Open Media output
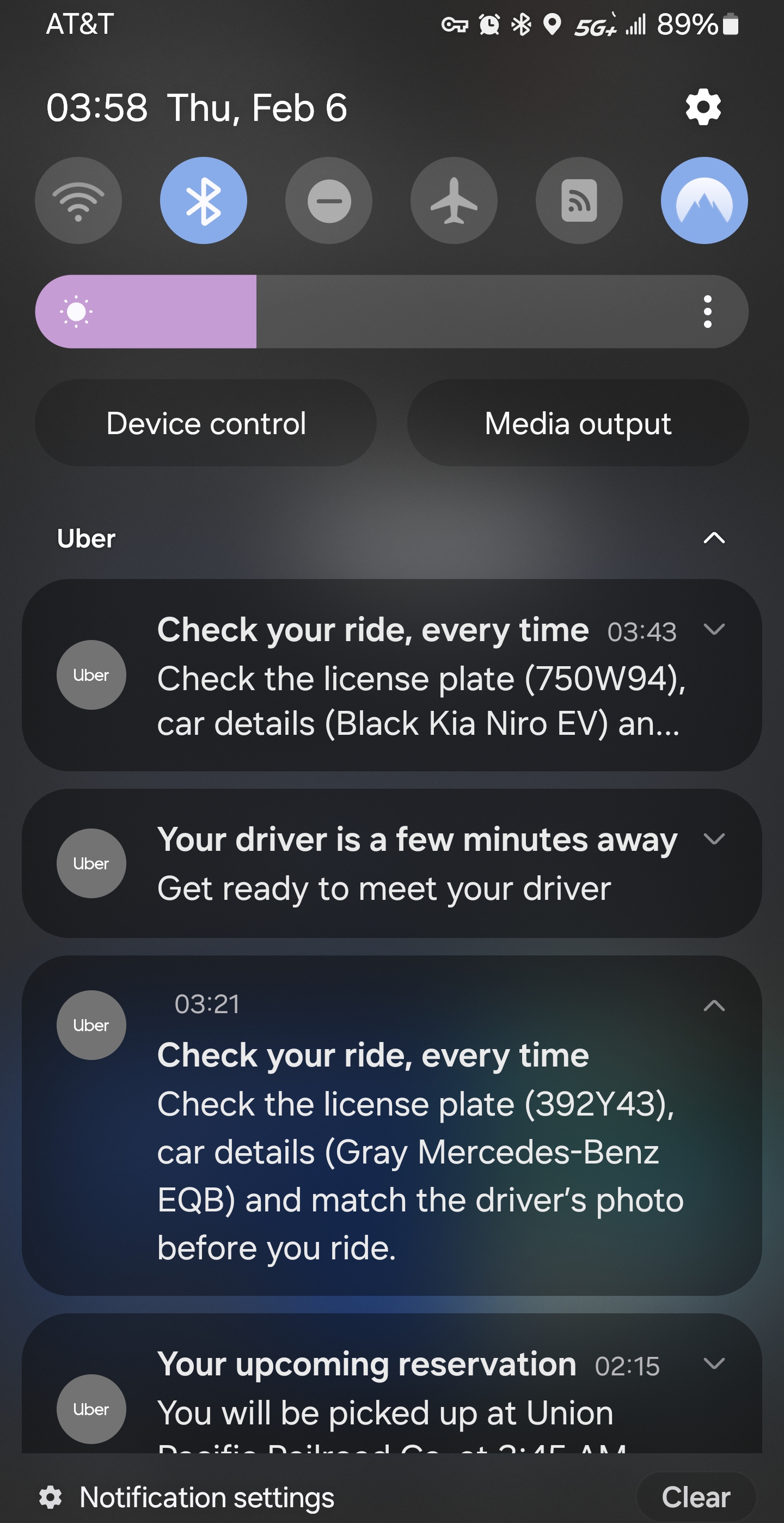This screenshot has height=1523, width=784. 577,423
